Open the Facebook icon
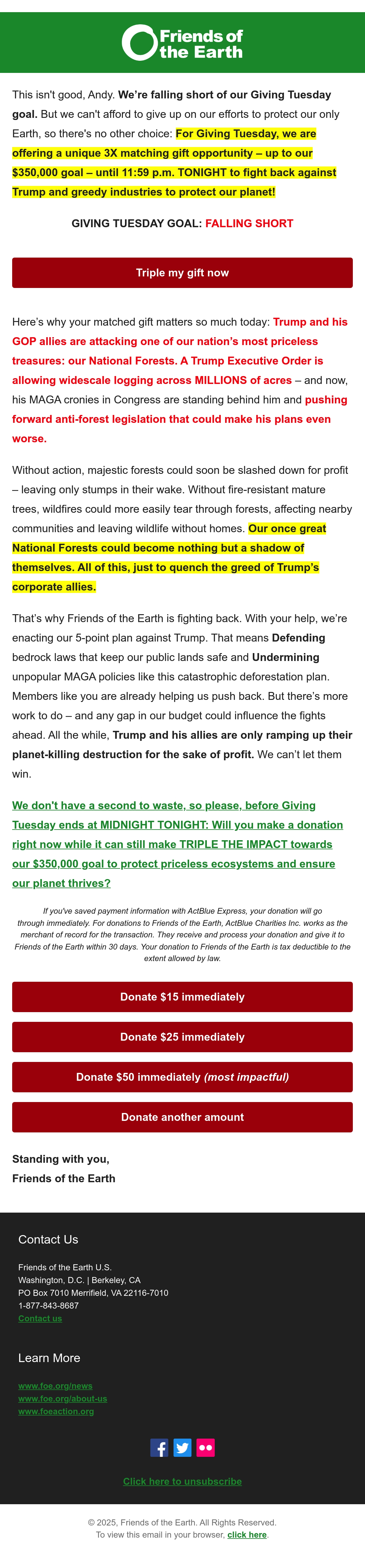 coord(159,1447)
